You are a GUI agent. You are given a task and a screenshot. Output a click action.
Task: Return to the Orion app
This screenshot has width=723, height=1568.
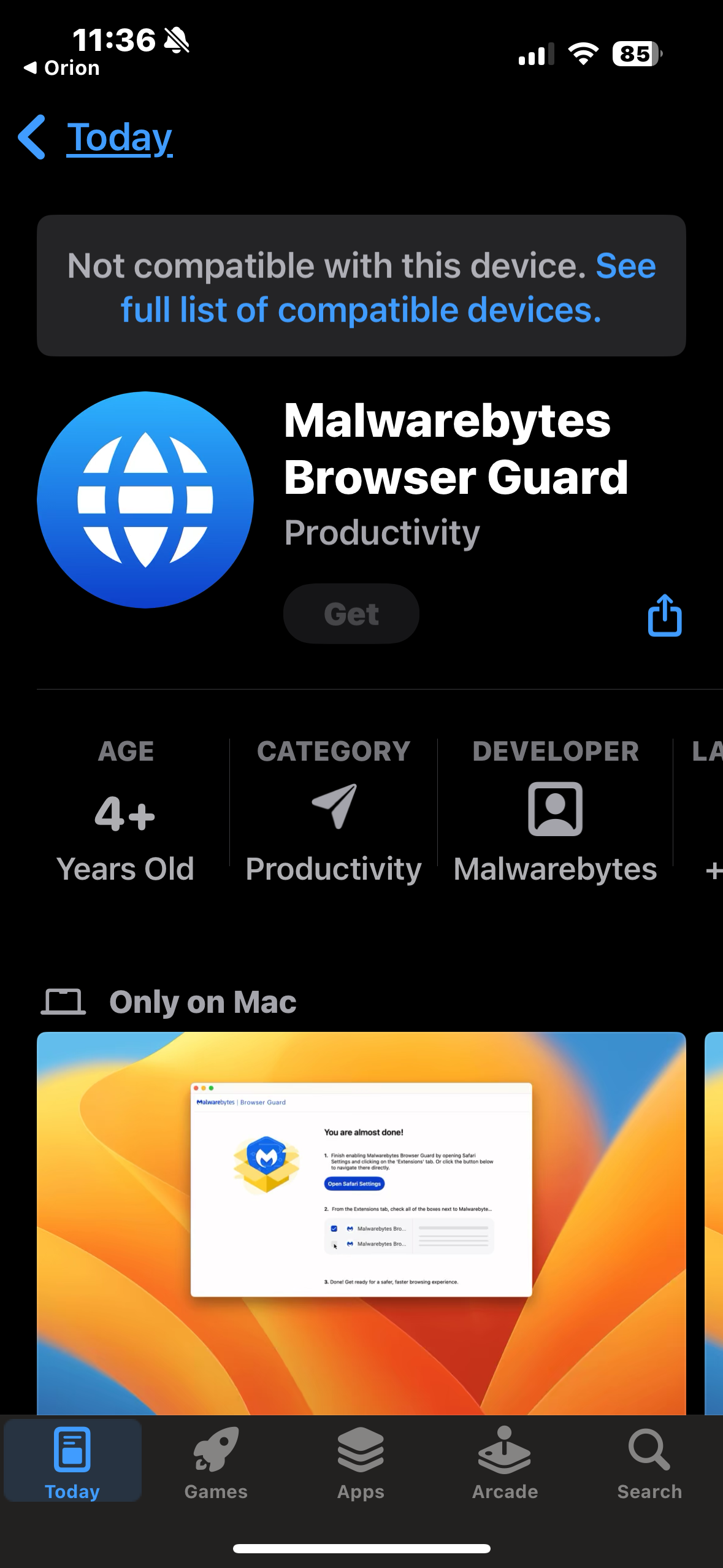coord(61,68)
